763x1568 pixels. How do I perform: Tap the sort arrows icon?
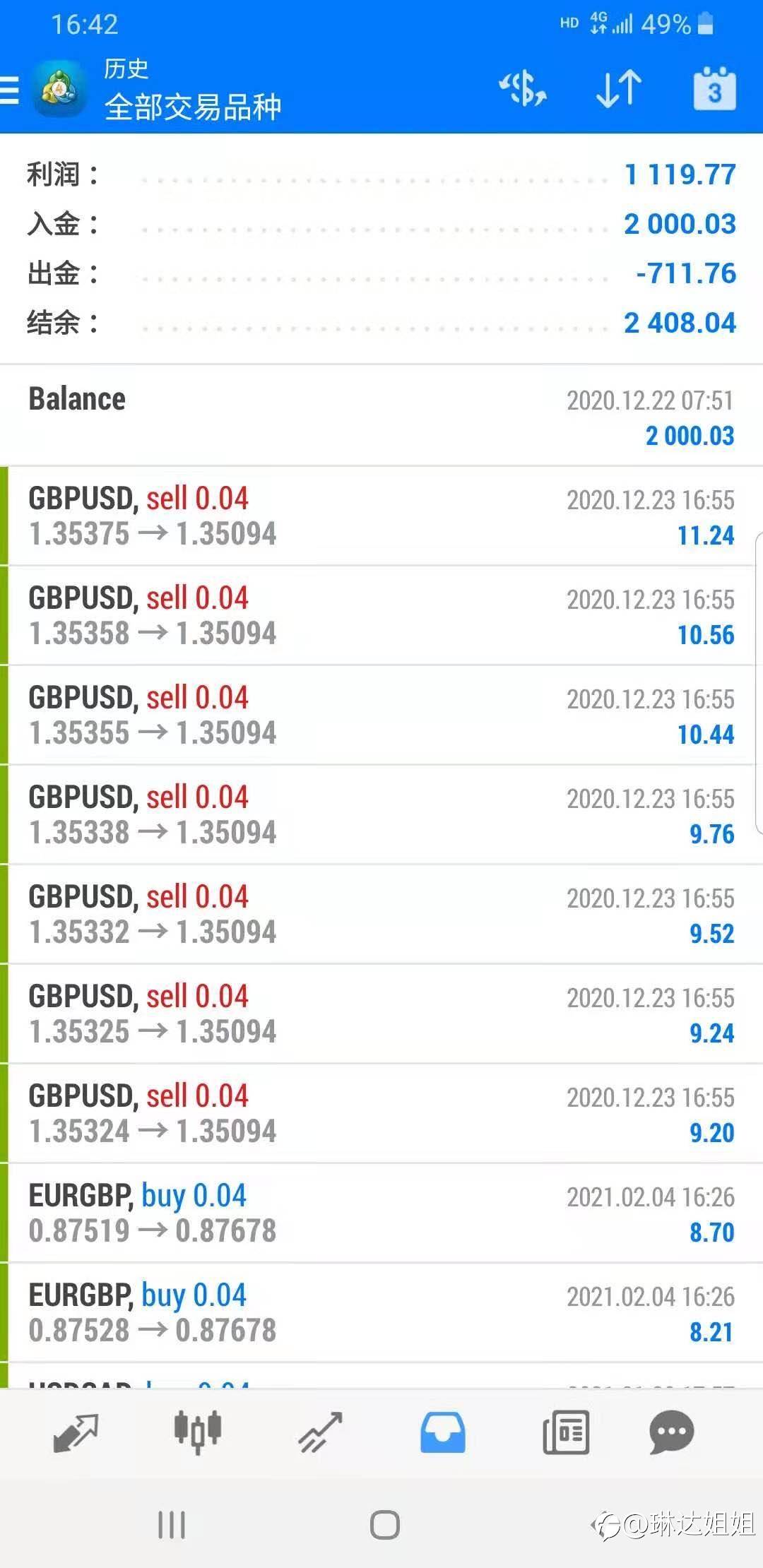click(619, 90)
